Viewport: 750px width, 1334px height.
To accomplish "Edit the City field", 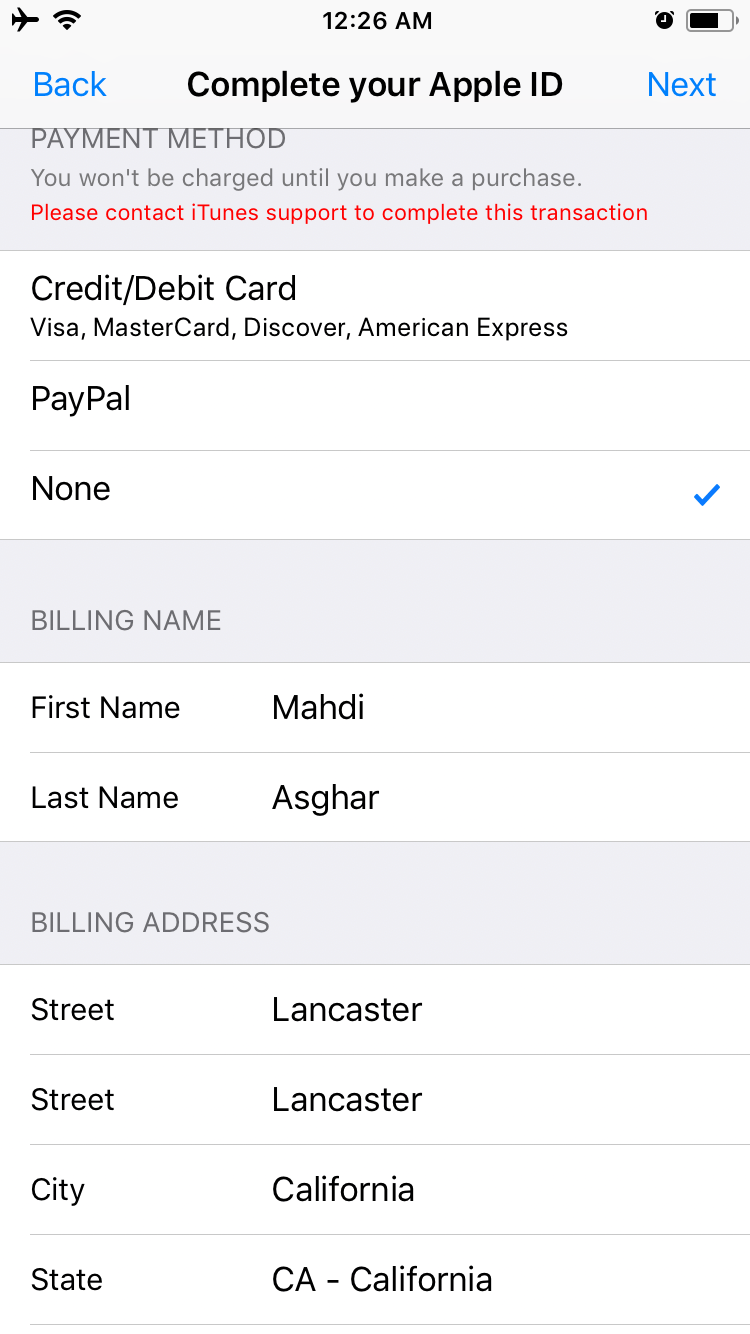I will coord(500,1190).
